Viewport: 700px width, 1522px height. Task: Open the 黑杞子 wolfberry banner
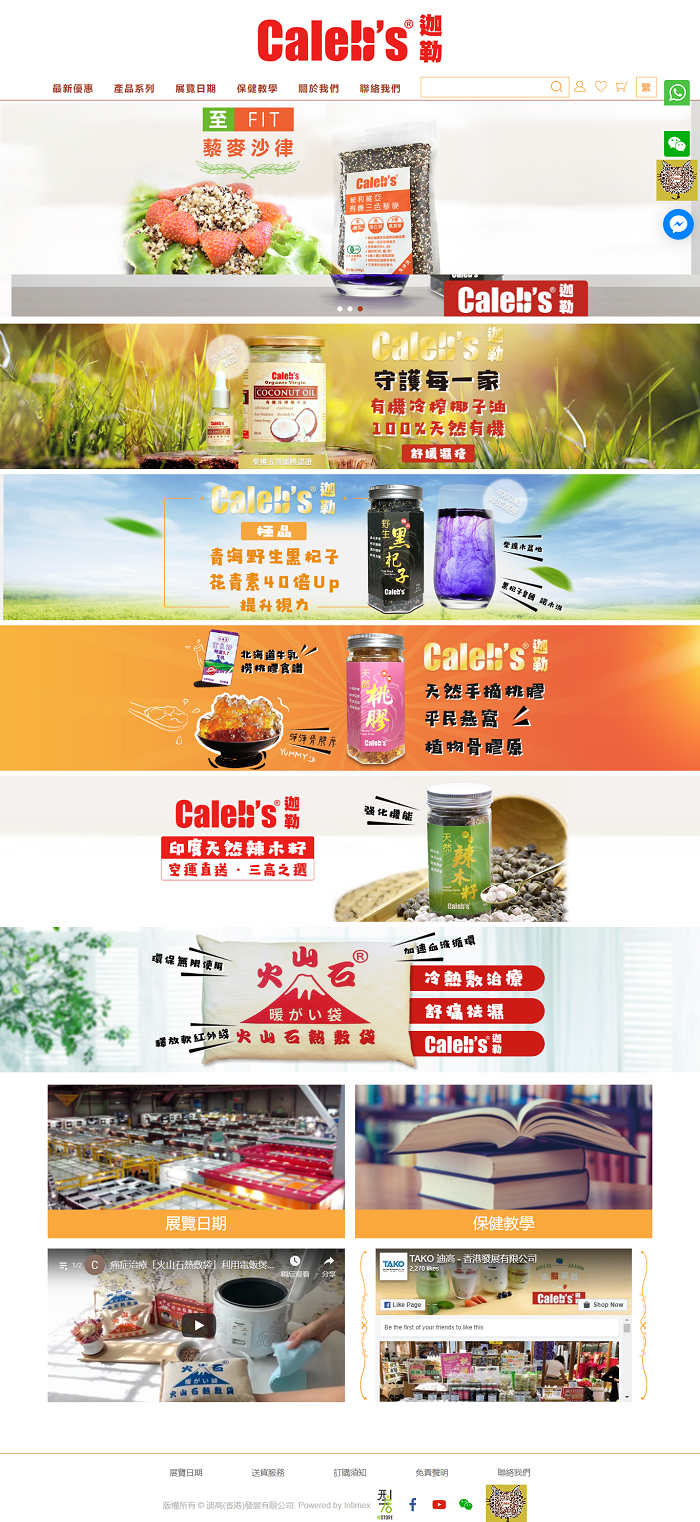[350, 547]
